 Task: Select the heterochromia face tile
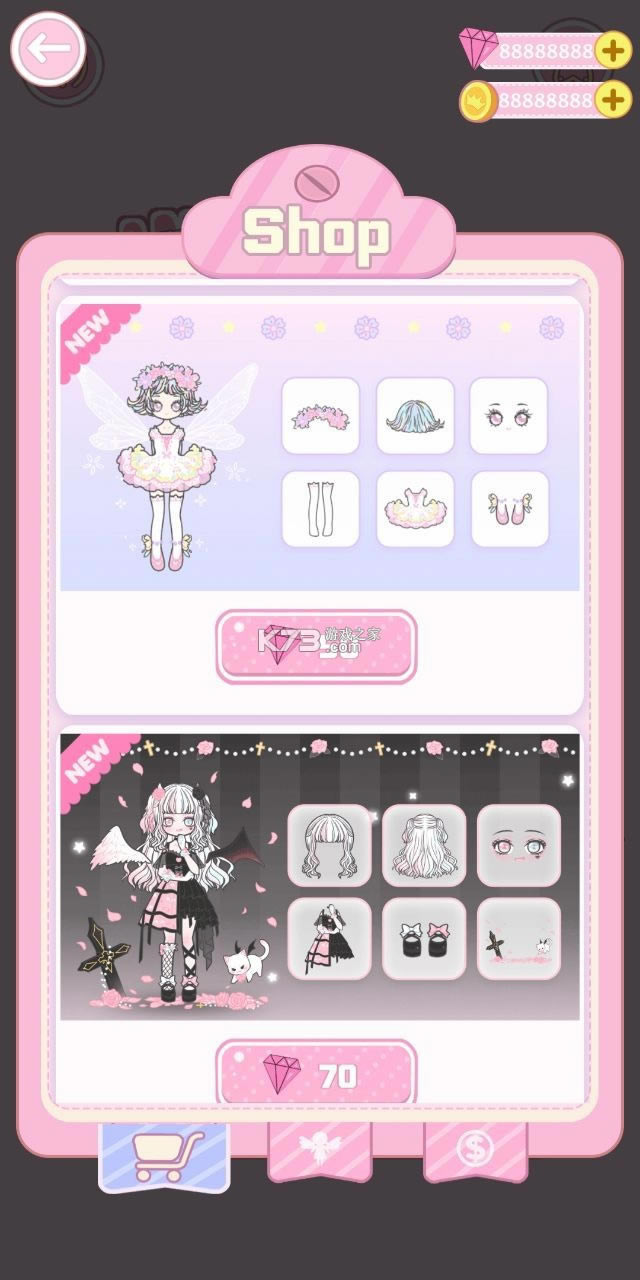[x=518, y=845]
